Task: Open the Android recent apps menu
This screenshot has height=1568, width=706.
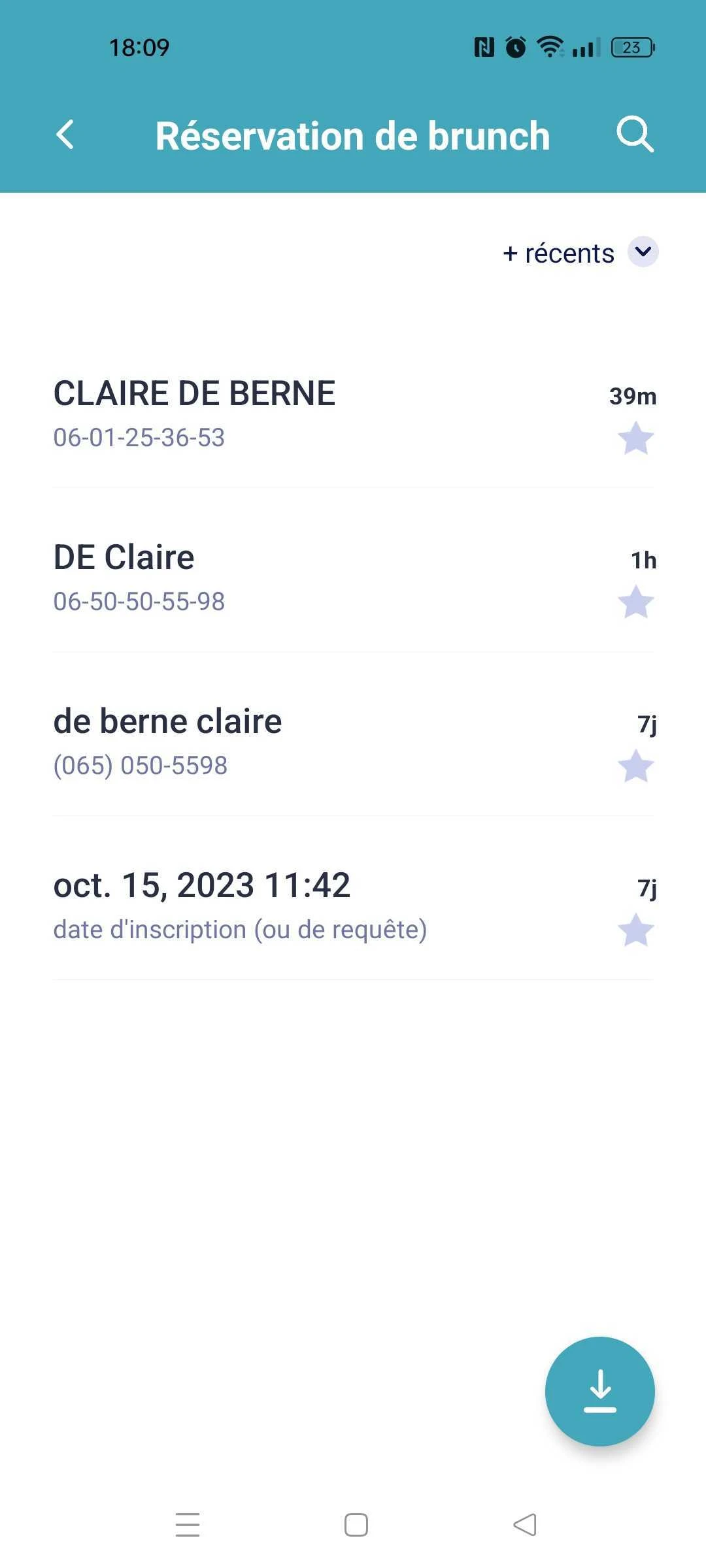Action: point(187,1524)
